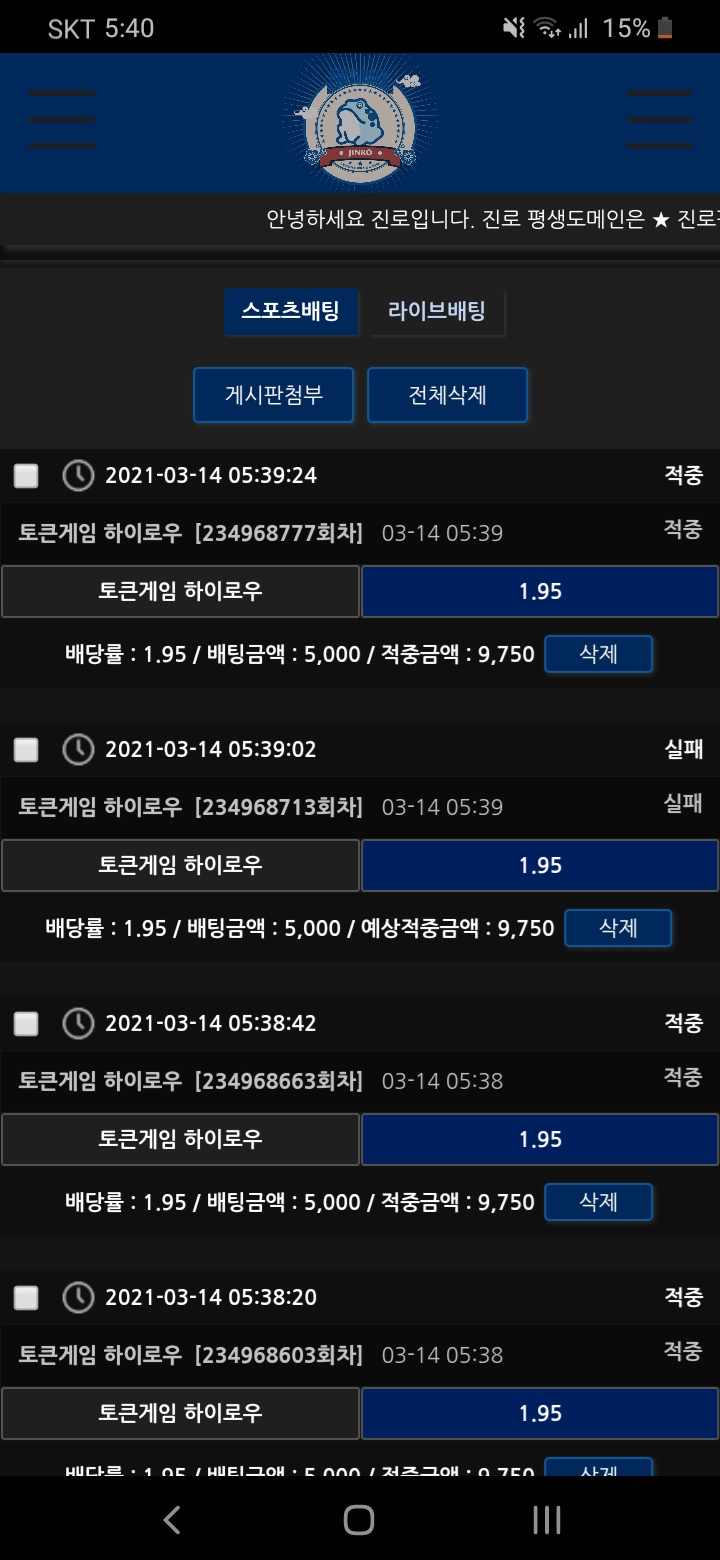Go back using the system back button

(x=172, y=1520)
